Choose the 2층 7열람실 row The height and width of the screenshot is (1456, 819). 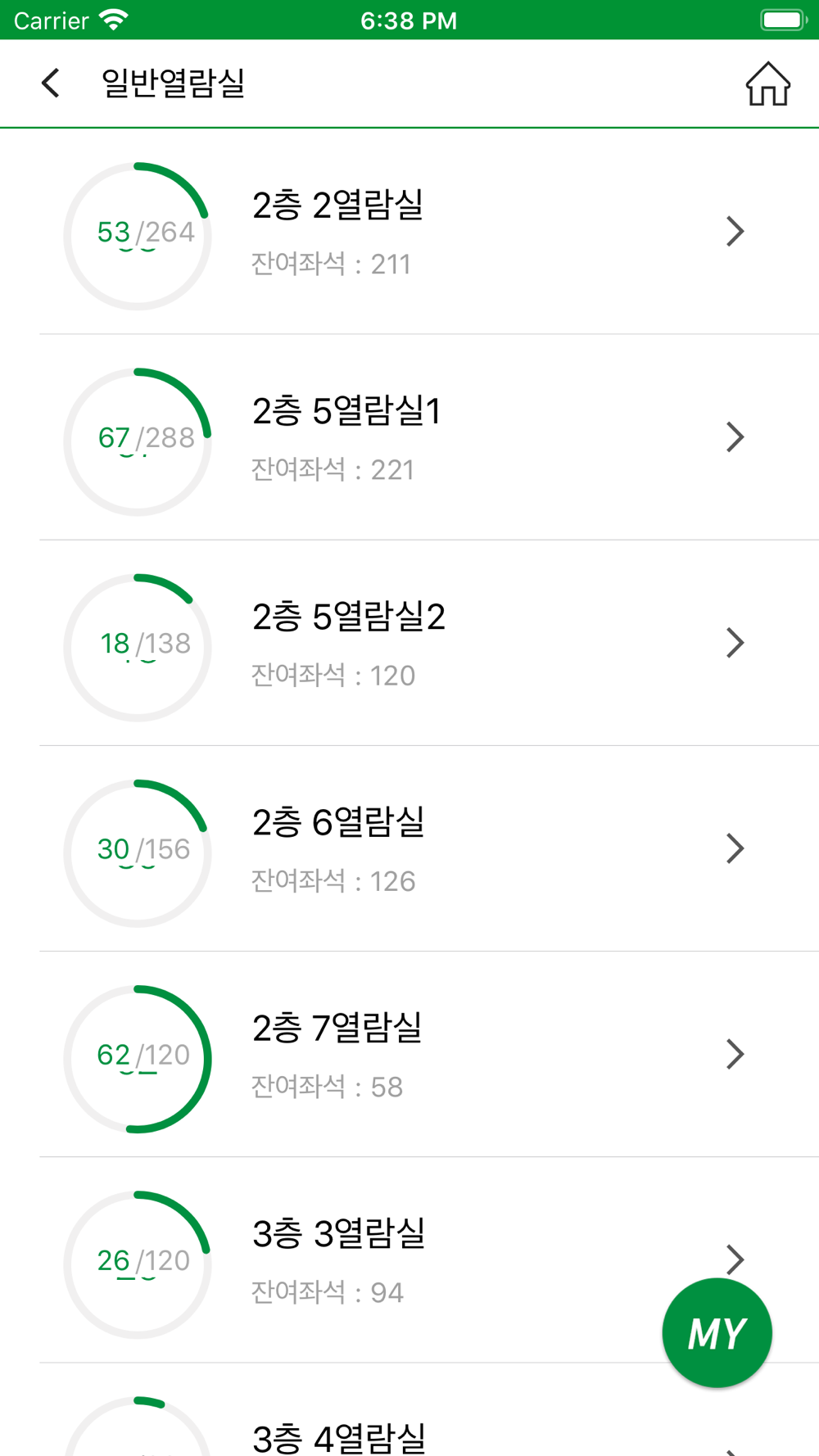pyautogui.click(x=409, y=1054)
